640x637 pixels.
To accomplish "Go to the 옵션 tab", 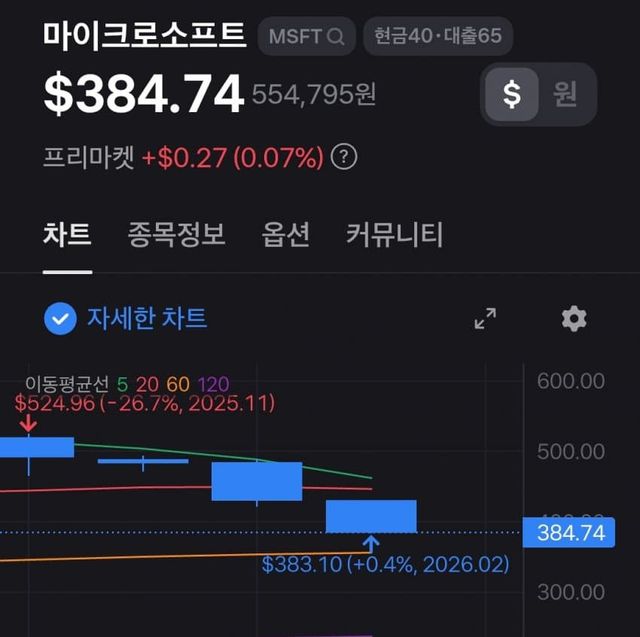I will (285, 236).
